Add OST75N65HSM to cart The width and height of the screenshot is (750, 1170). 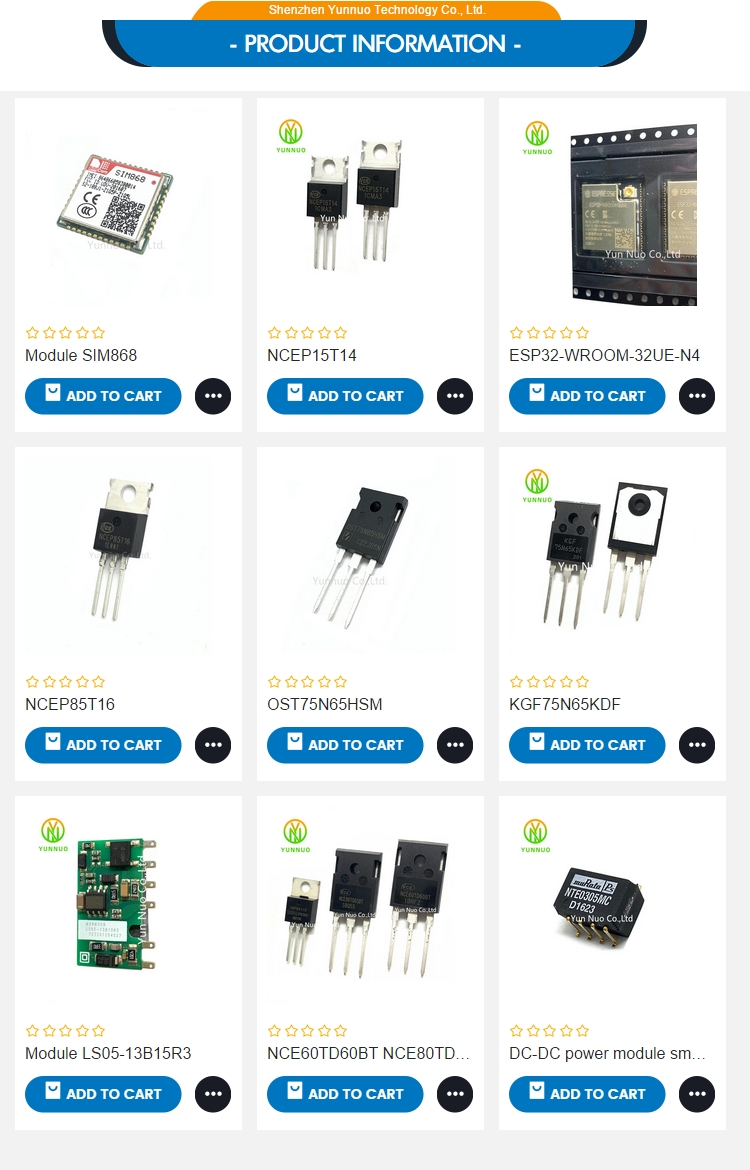(345, 745)
